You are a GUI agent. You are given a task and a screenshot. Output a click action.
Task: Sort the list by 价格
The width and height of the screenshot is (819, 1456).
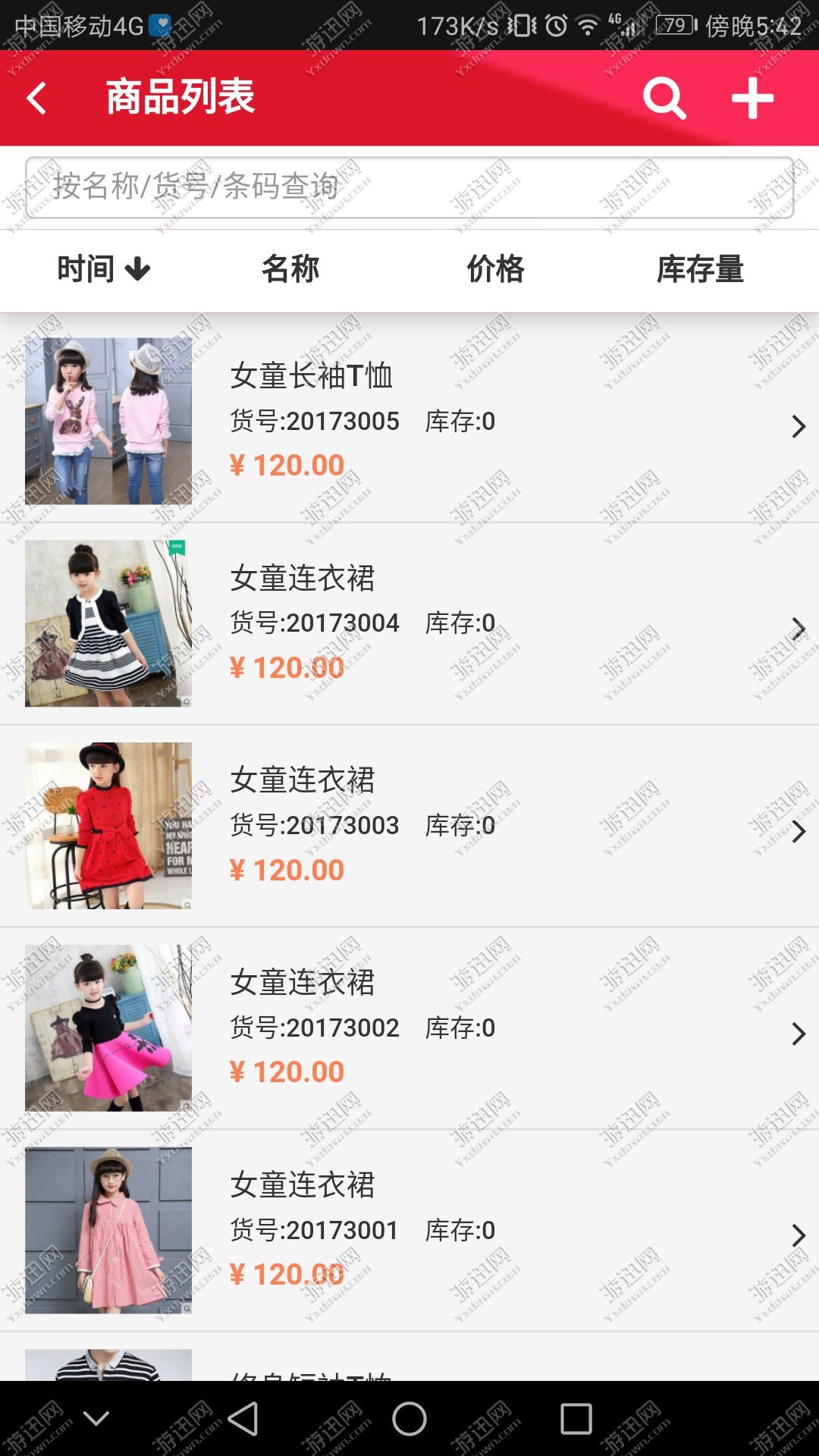coord(496,269)
